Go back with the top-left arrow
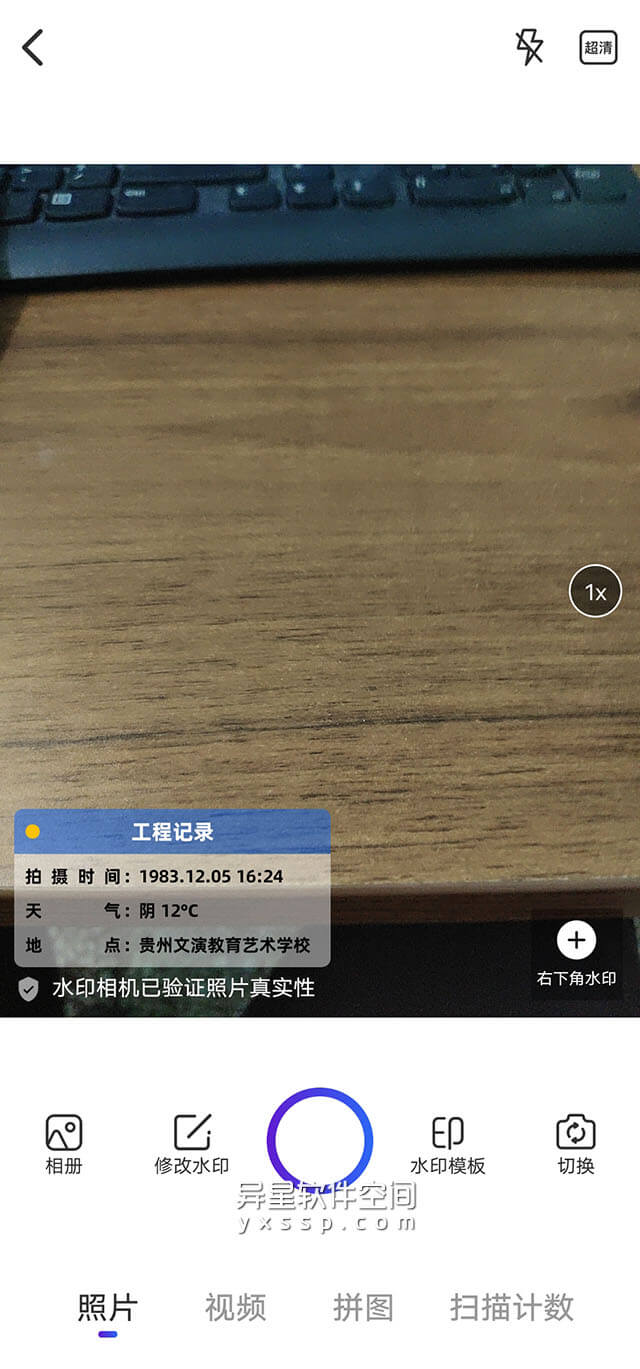Image resolution: width=640 pixels, height=1369 pixels. tap(33, 47)
